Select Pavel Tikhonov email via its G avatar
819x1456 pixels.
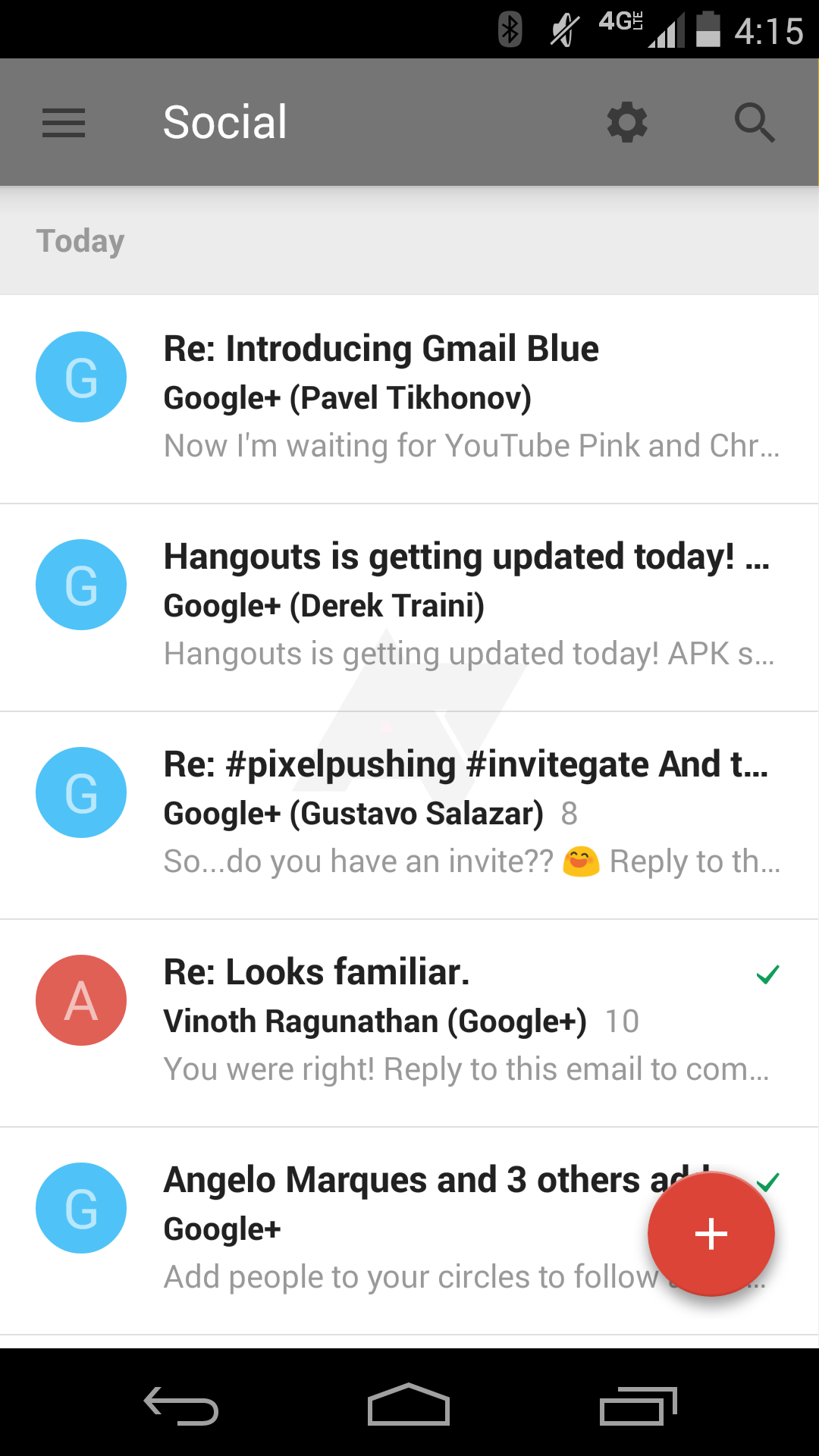(81, 377)
